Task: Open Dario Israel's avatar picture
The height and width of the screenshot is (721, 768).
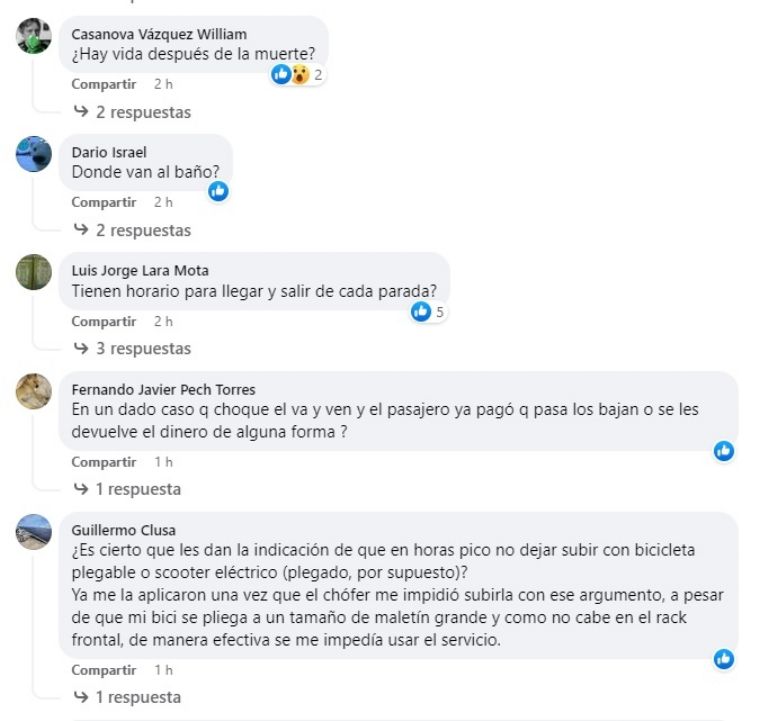Action: (x=34, y=154)
